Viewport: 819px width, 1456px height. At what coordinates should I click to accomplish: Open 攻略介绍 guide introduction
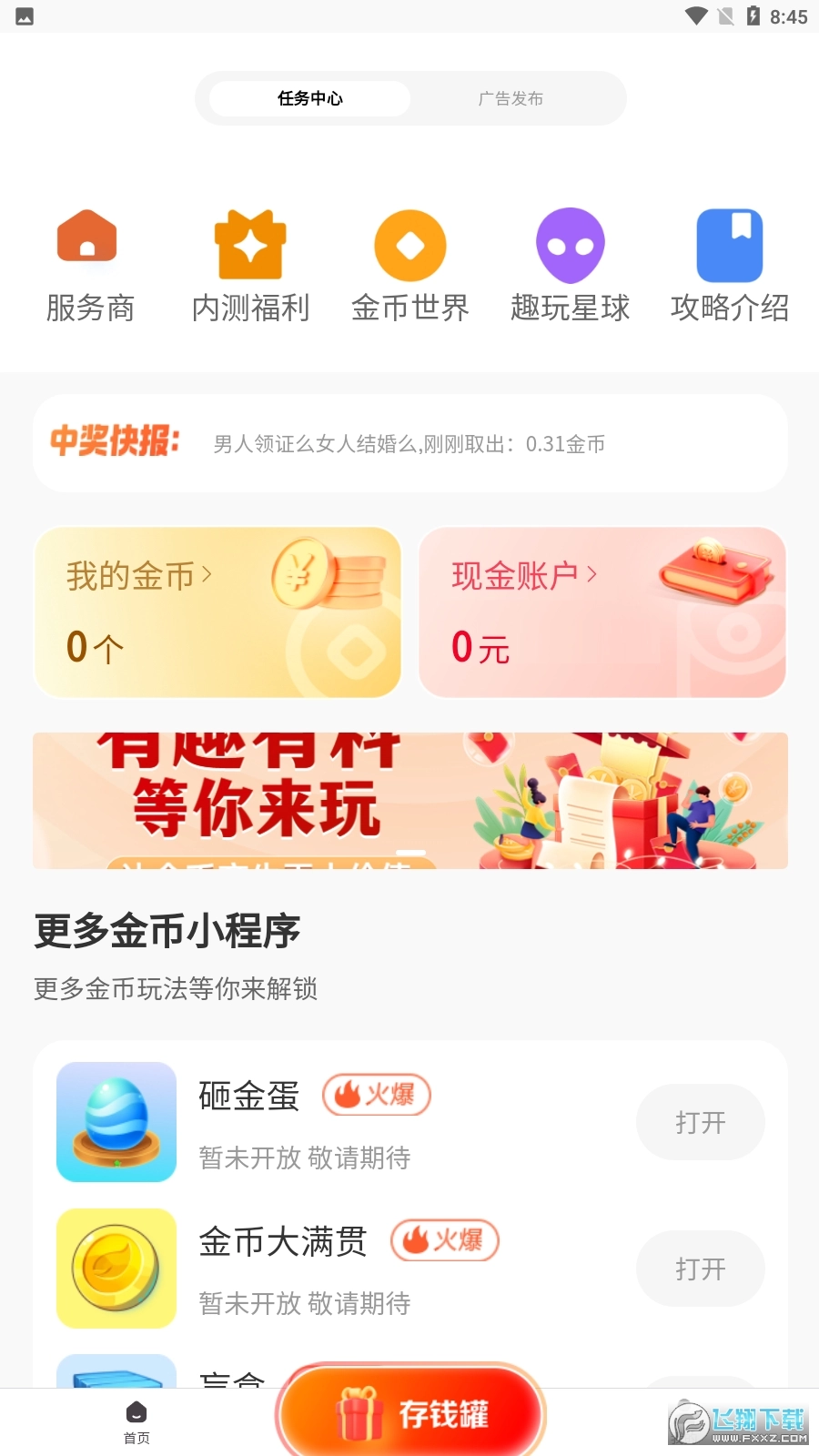[x=730, y=244]
